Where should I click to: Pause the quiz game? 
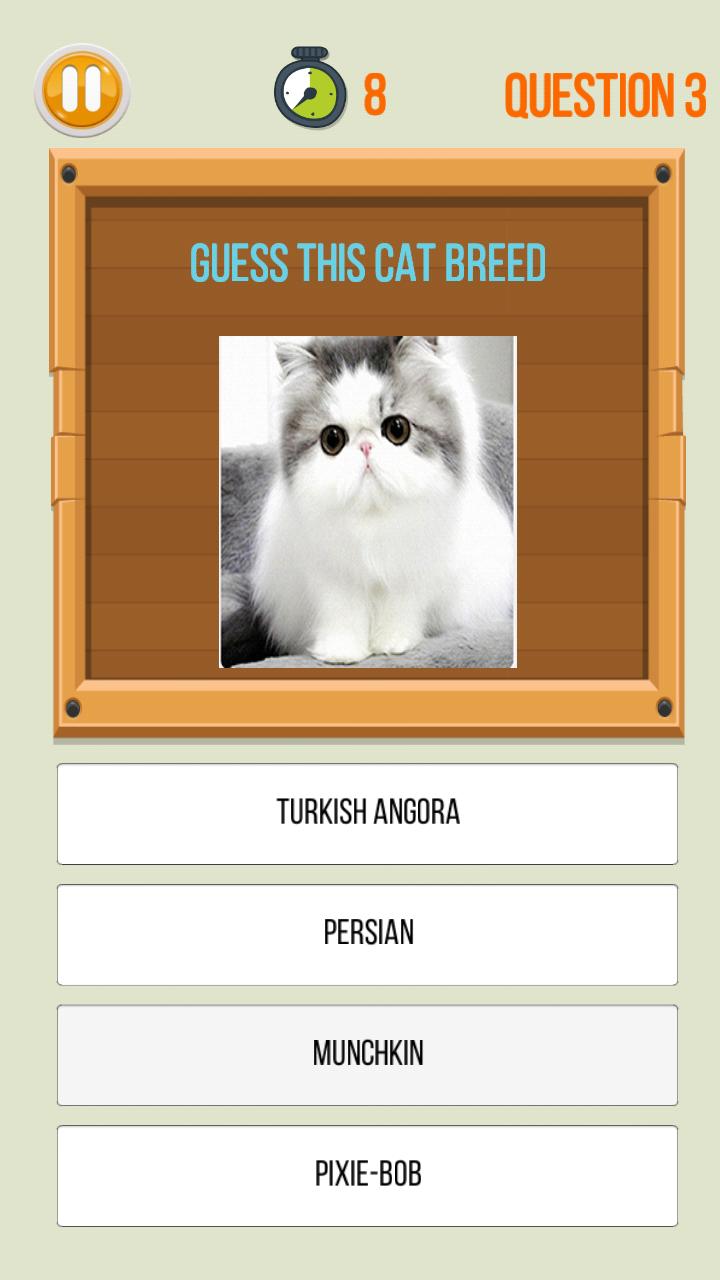pos(81,91)
